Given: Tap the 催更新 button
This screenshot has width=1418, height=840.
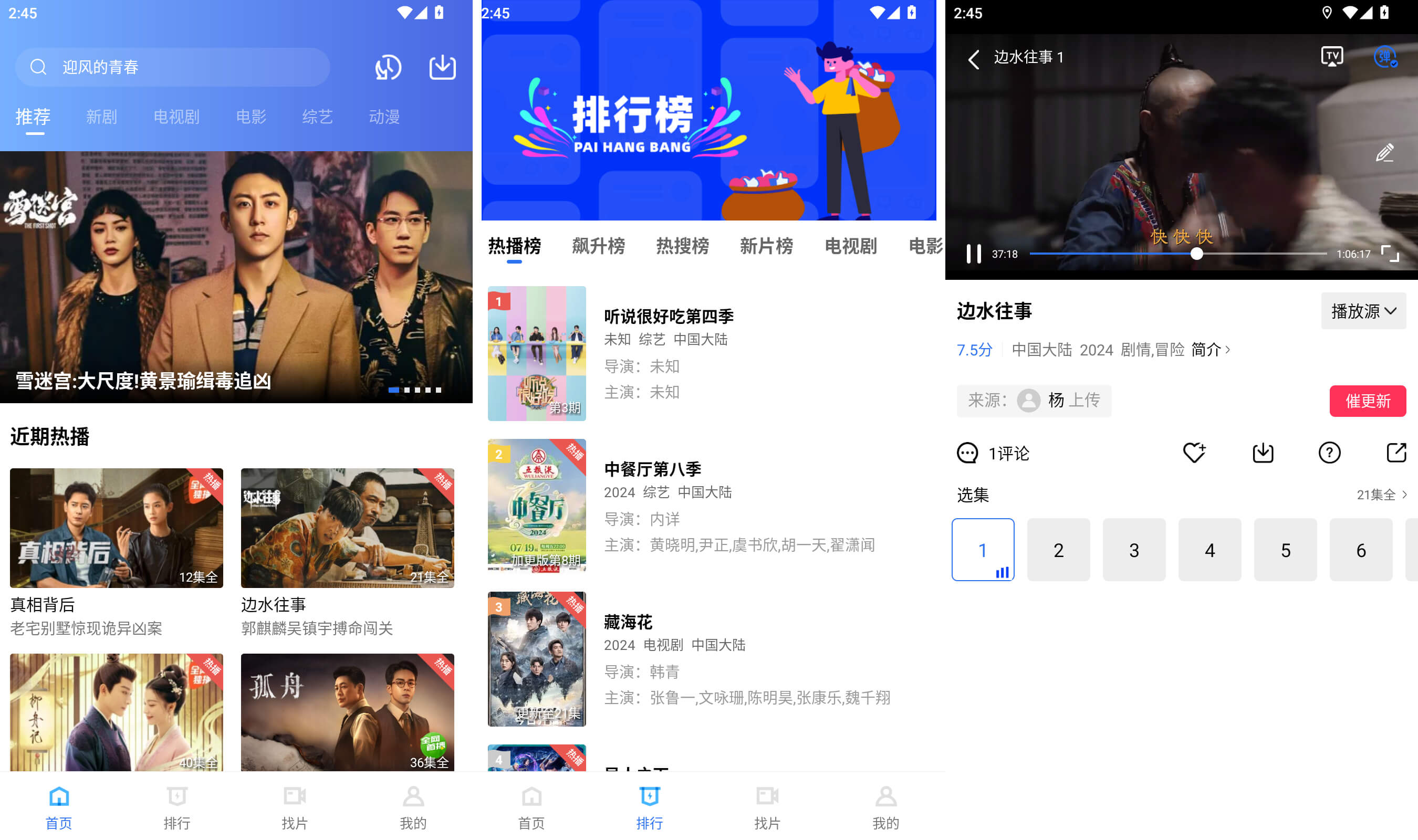Looking at the screenshot, I should pos(1367,401).
